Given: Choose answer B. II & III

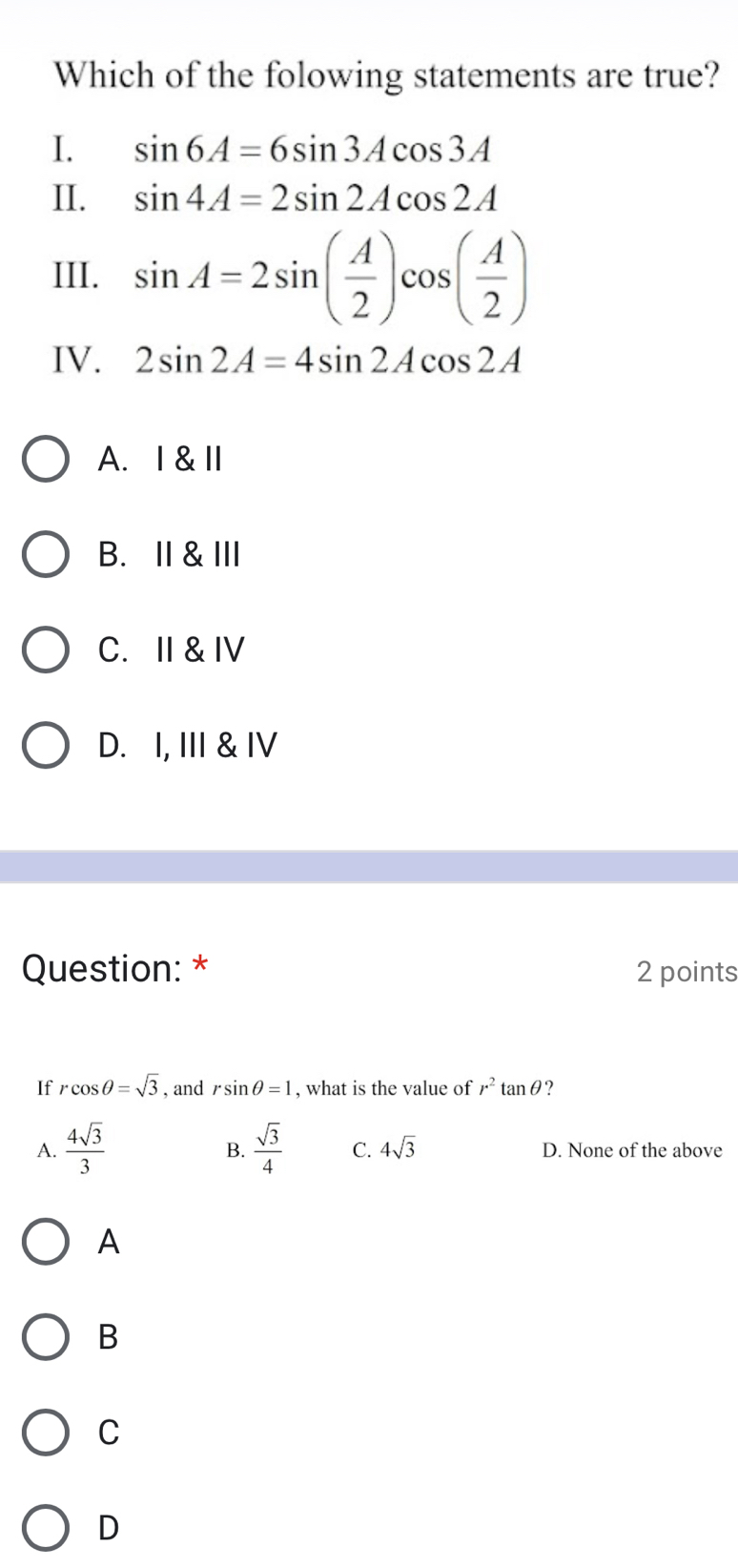Looking at the screenshot, I should (46, 554).
